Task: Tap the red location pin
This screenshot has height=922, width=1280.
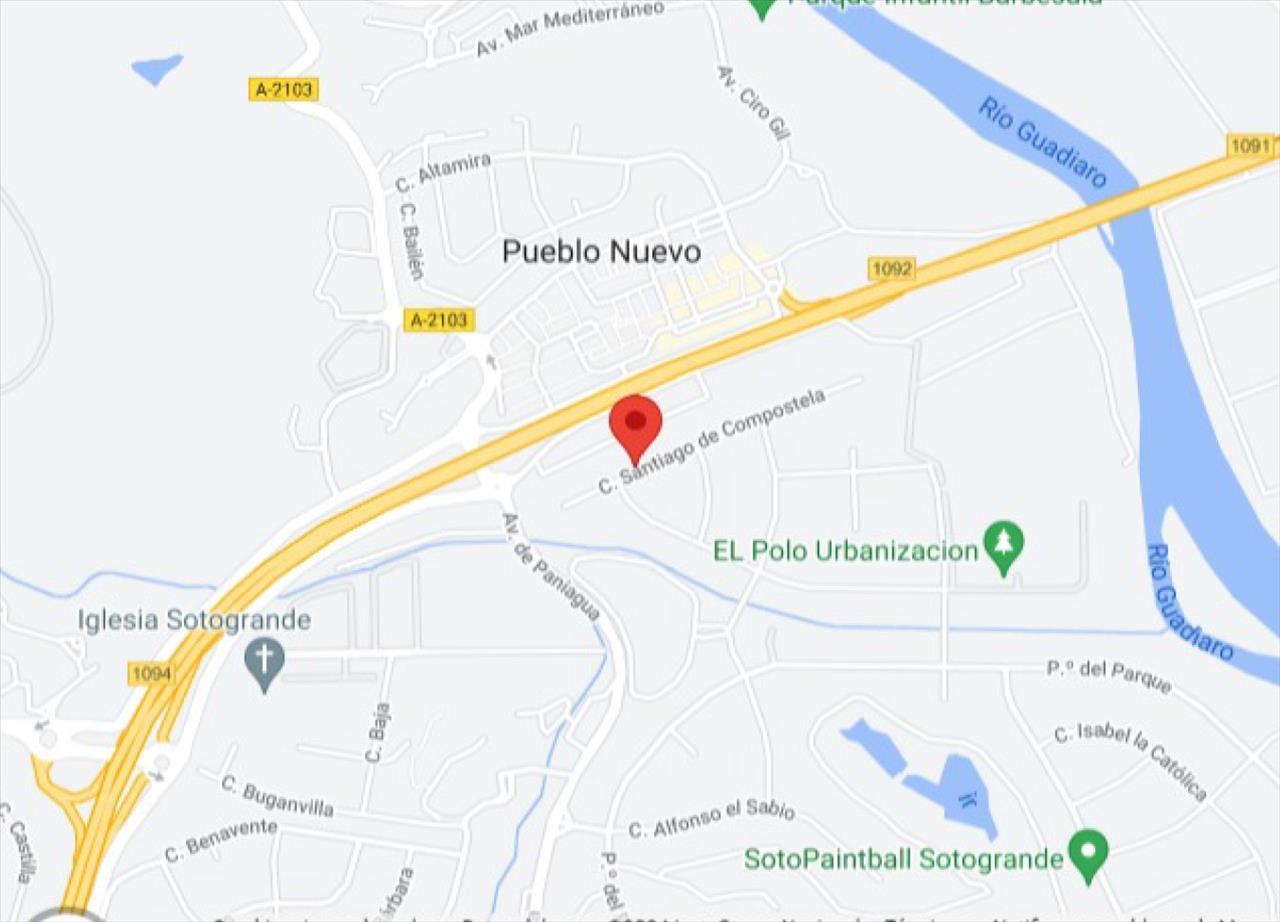Action: coord(636,424)
